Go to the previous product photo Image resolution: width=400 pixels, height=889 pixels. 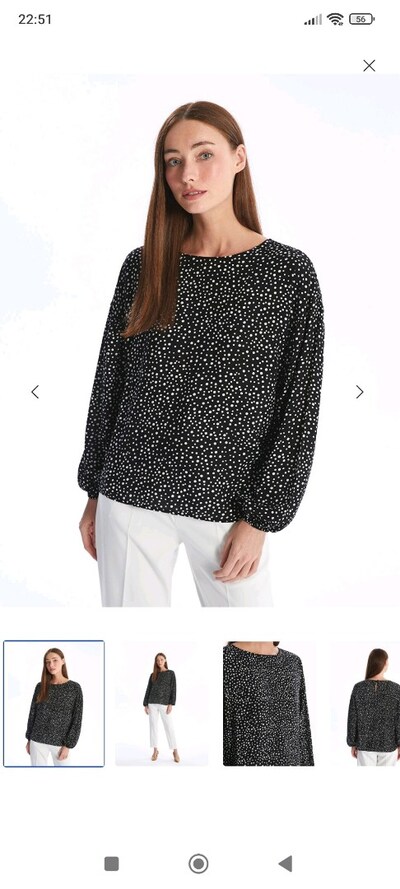[x=35, y=392]
